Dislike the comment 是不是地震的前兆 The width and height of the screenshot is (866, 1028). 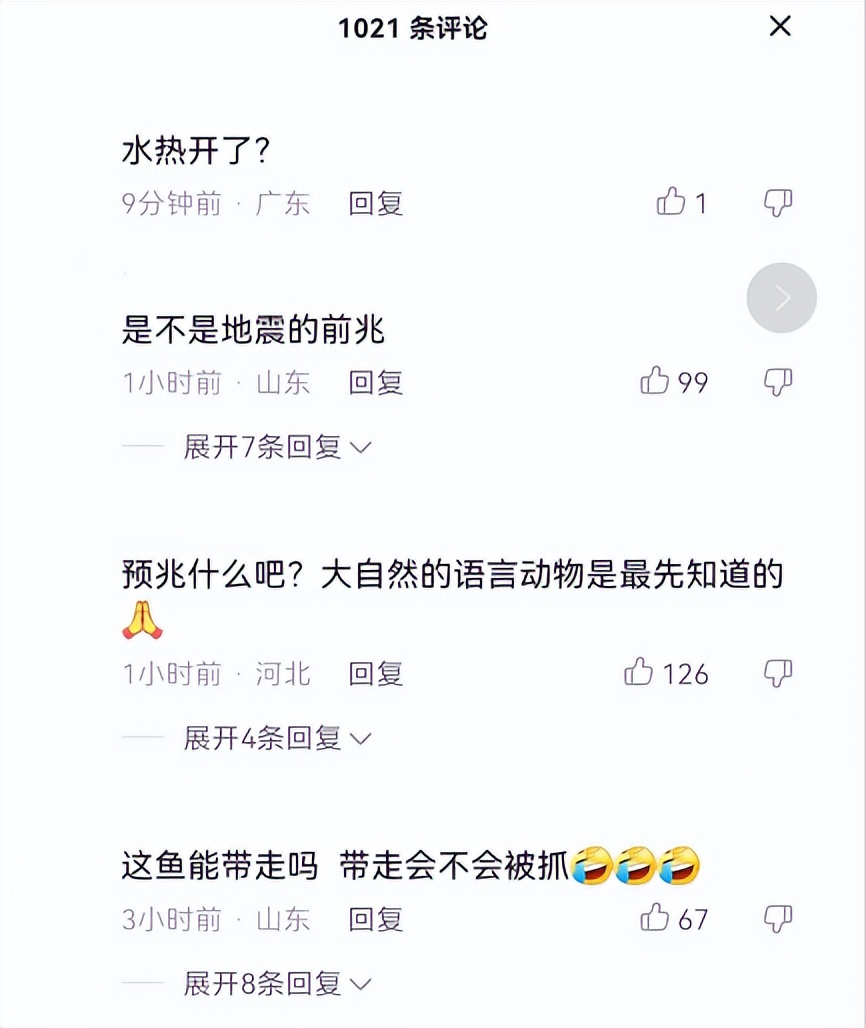pyautogui.click(x=781, y=382)
